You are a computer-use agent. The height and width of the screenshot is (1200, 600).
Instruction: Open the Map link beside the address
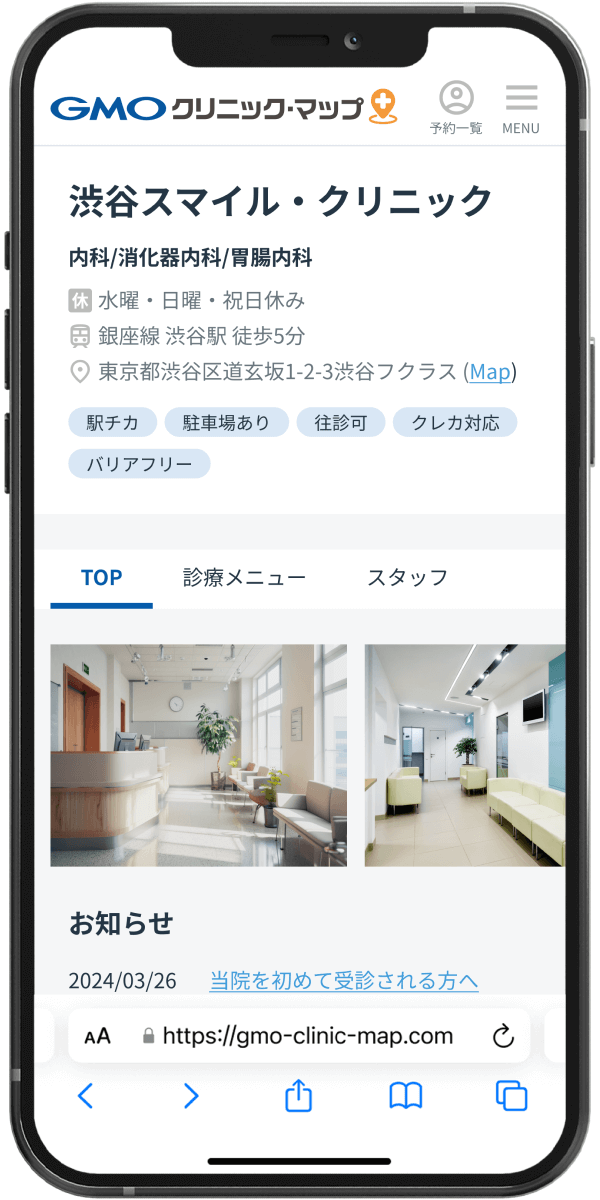pos(490,372)
